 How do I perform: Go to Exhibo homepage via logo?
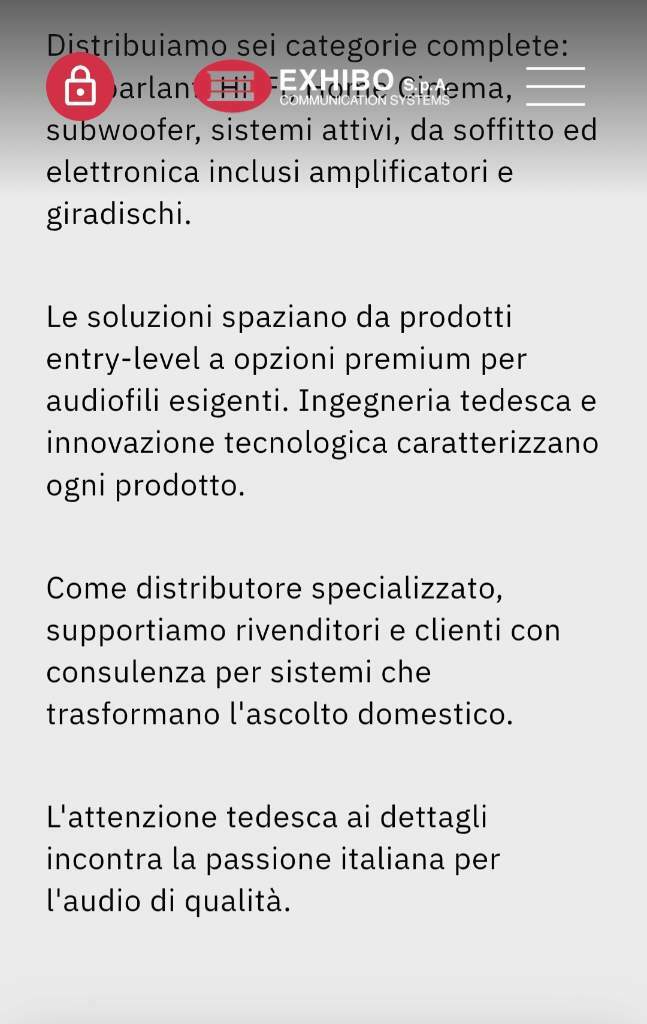pos(322,86)
